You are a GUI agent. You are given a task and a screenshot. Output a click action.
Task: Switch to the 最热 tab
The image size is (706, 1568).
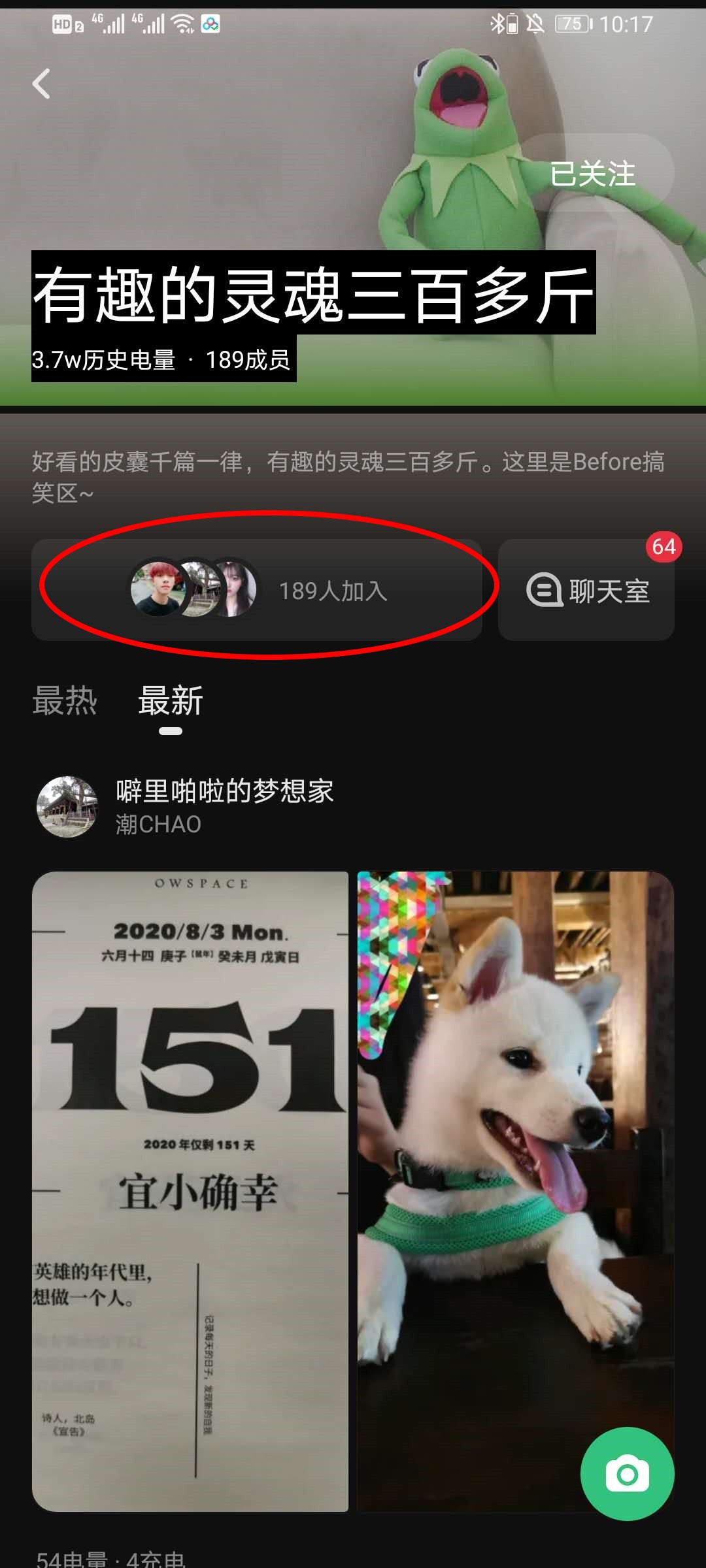(x=65, y=701)
